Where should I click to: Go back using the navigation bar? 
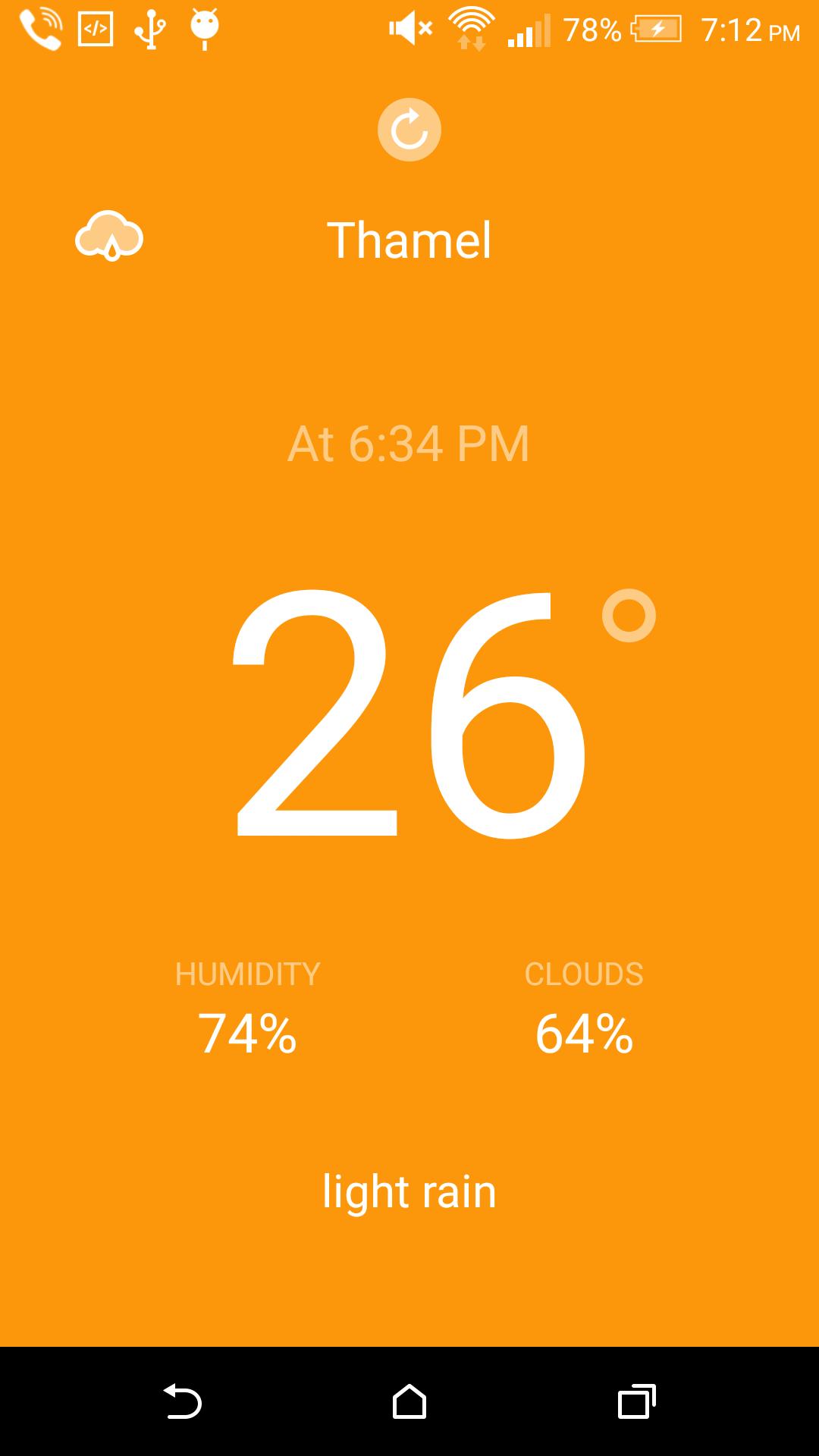[183, 1401]
